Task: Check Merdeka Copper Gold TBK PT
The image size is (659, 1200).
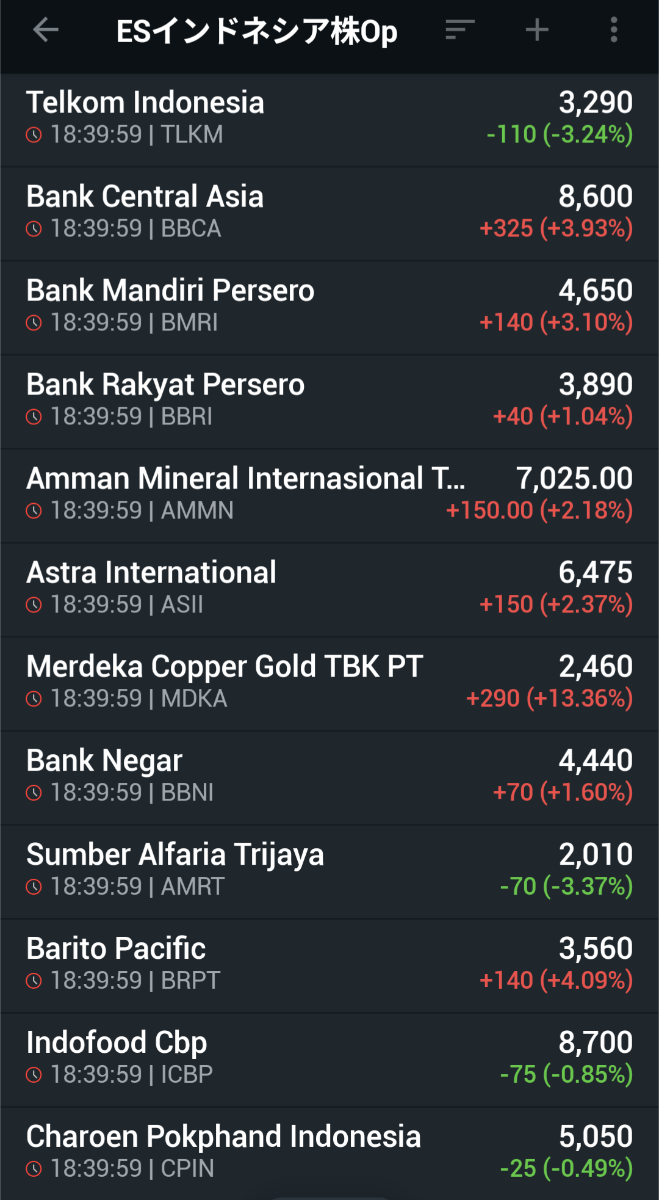Action: [x=329, y=682]
